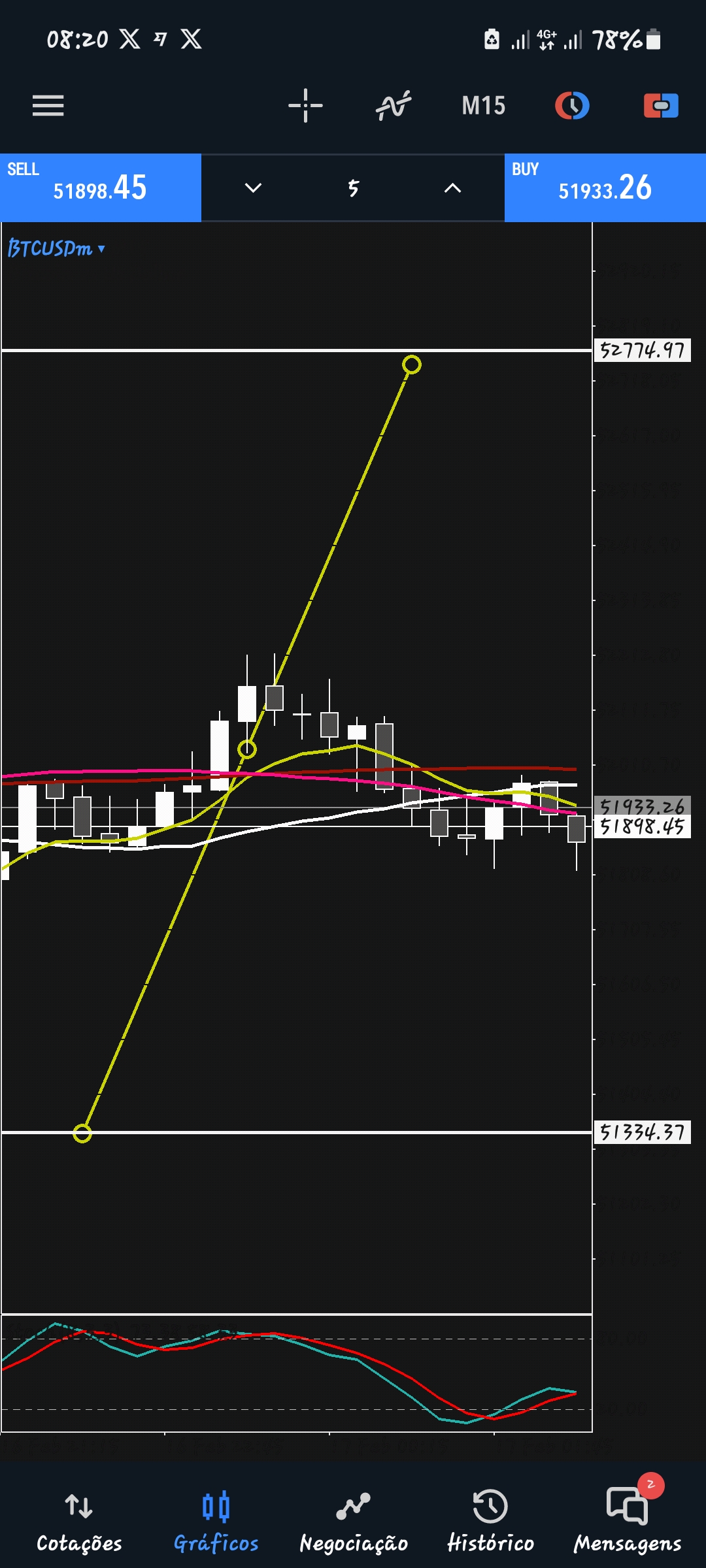Switch to the Negociação tab
Viewport: 706px width, 1568px height.
tap(353, 1522)
